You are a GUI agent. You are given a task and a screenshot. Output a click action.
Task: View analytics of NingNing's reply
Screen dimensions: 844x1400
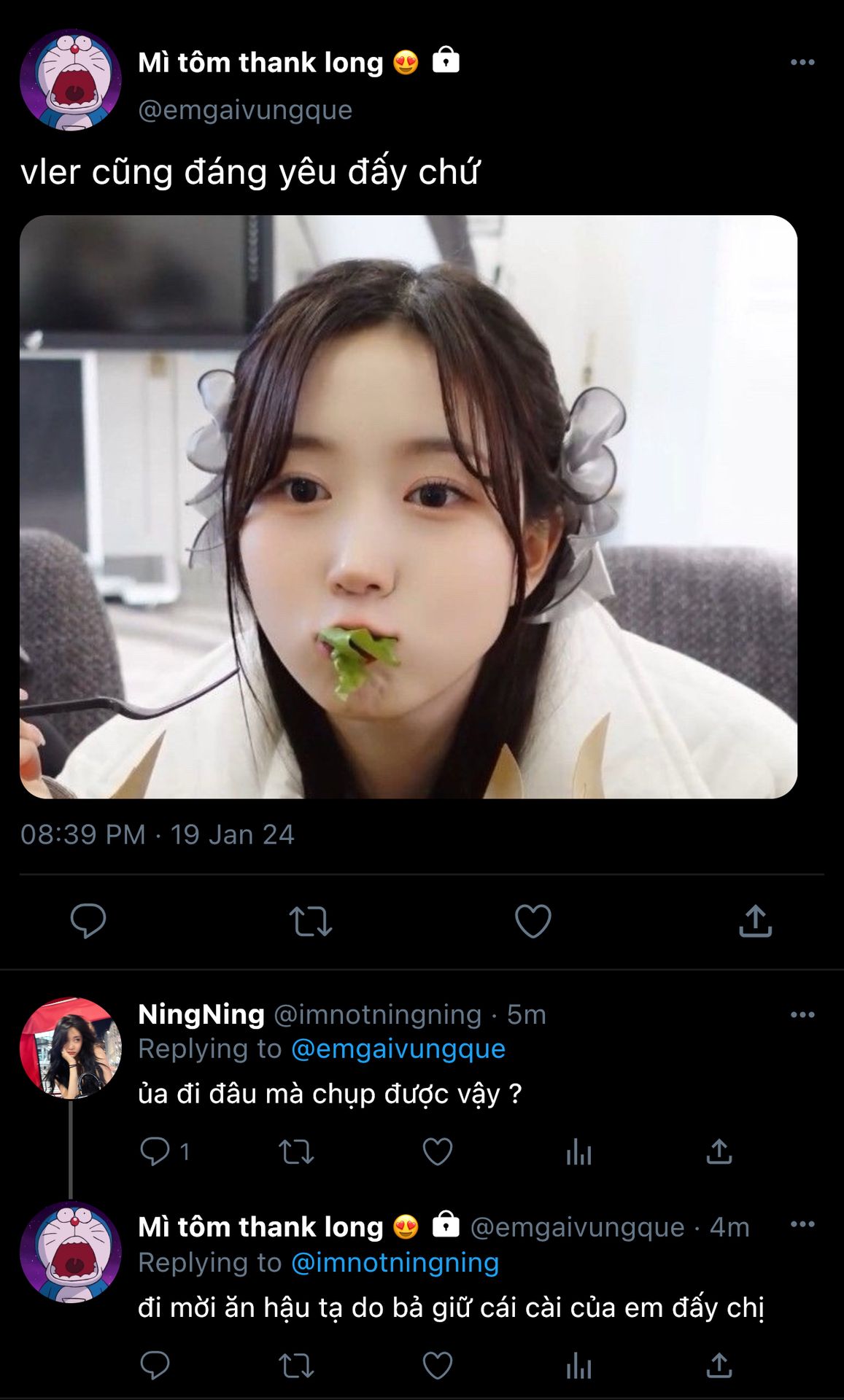[x=579, y=1152]
